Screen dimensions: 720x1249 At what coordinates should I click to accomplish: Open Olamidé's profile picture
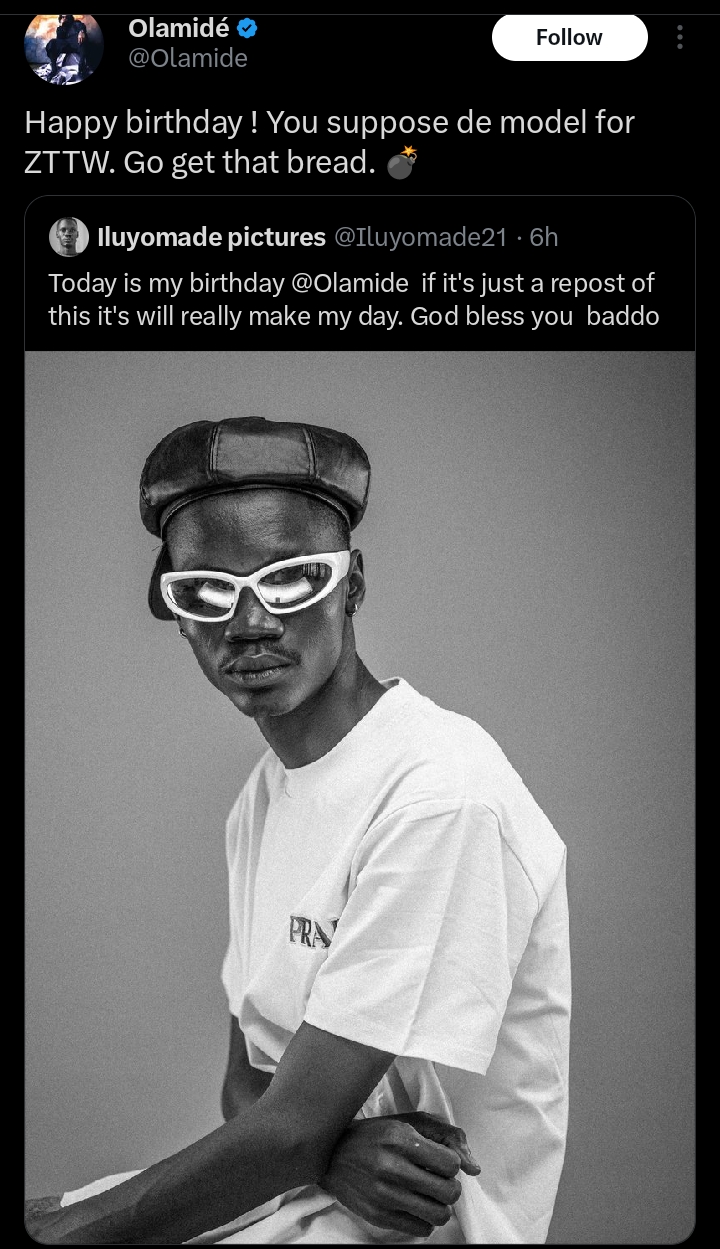(x=64, y=43)
